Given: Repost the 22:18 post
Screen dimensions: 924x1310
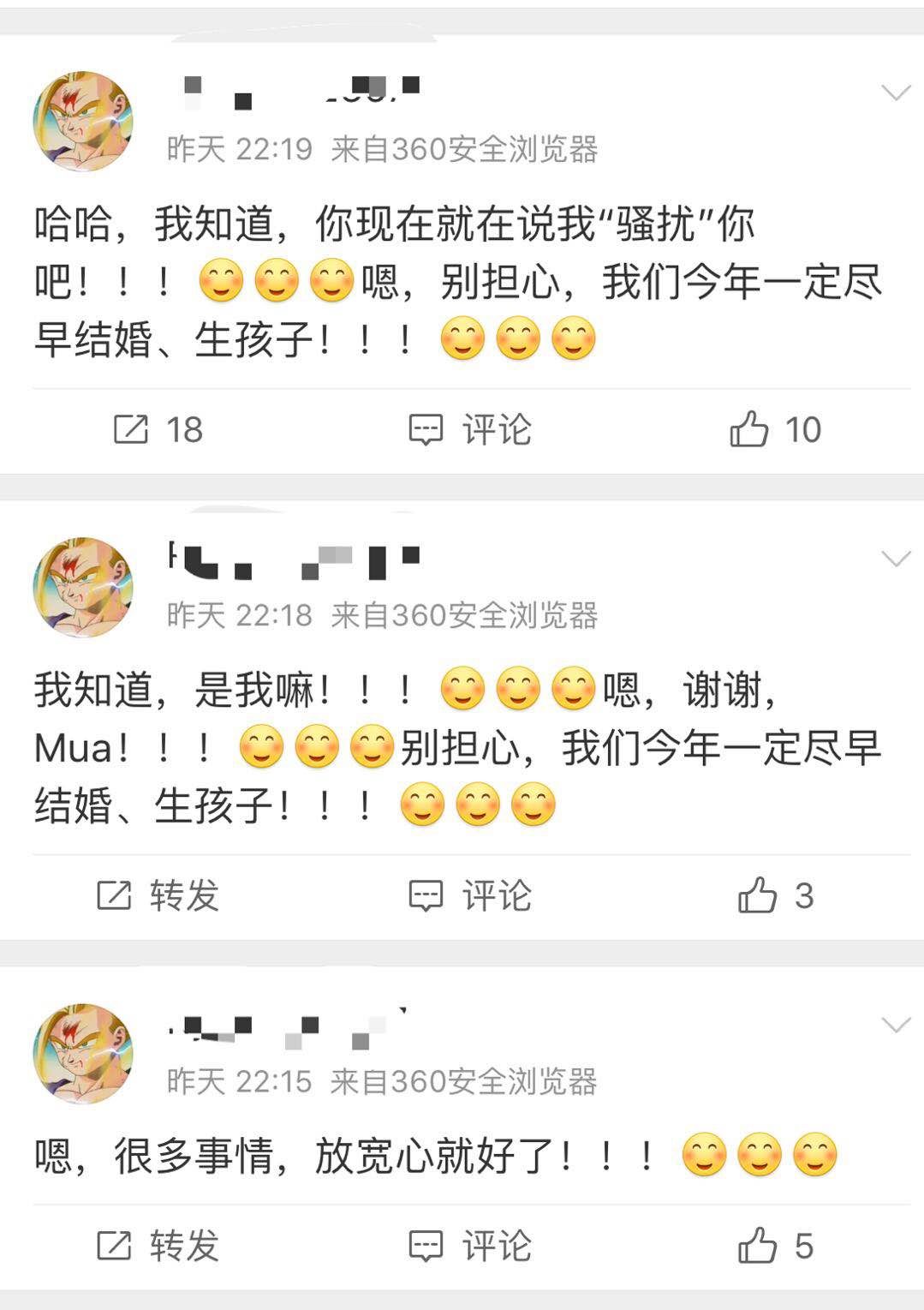Looking at the screenshot, I should click(x=158, y=896).
